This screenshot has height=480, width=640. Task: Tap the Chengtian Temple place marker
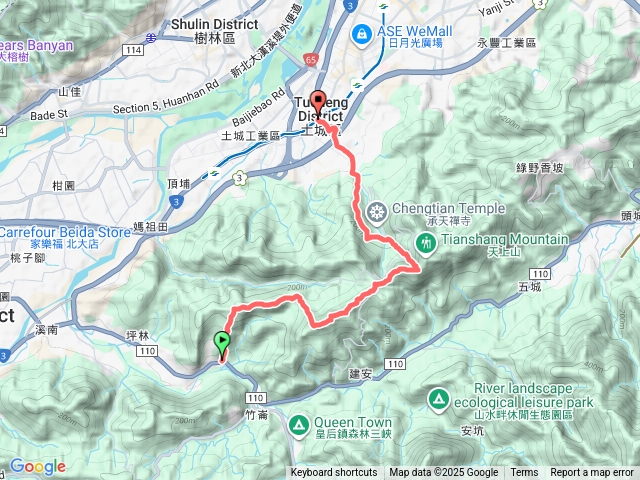click(x=376, y=211)
